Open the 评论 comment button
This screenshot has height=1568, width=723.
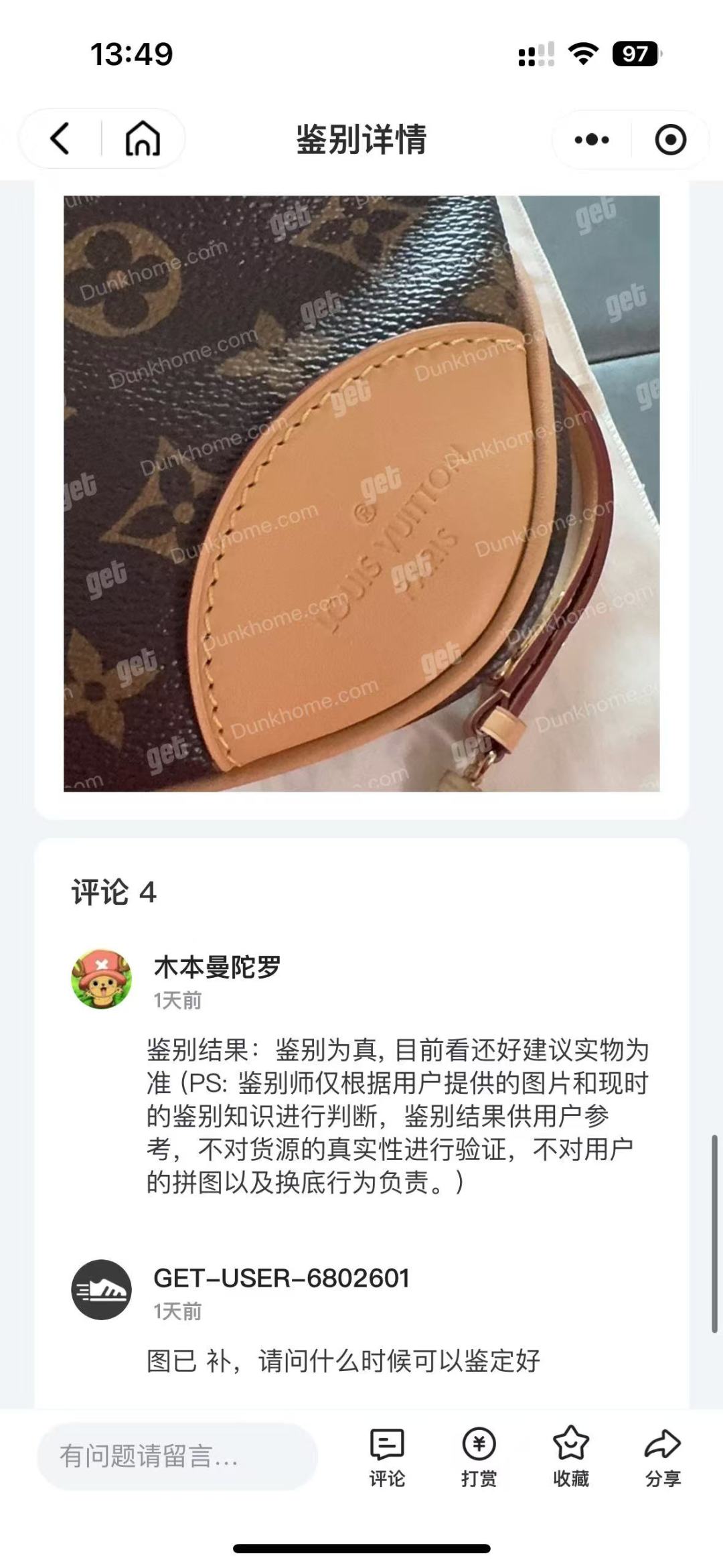pyautogui.click(x=387, y=1457)
